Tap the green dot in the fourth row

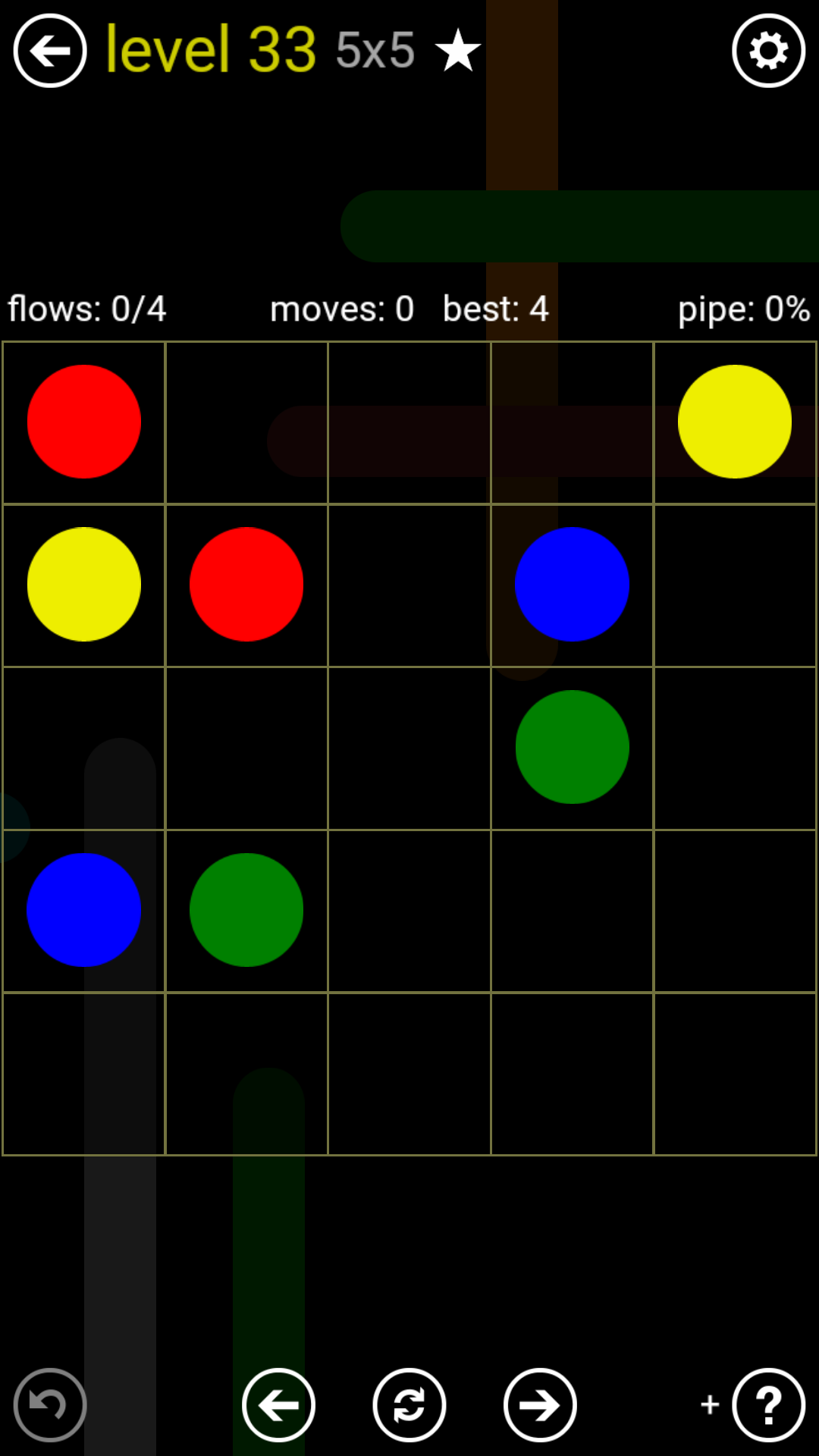(x=246, y=910)
